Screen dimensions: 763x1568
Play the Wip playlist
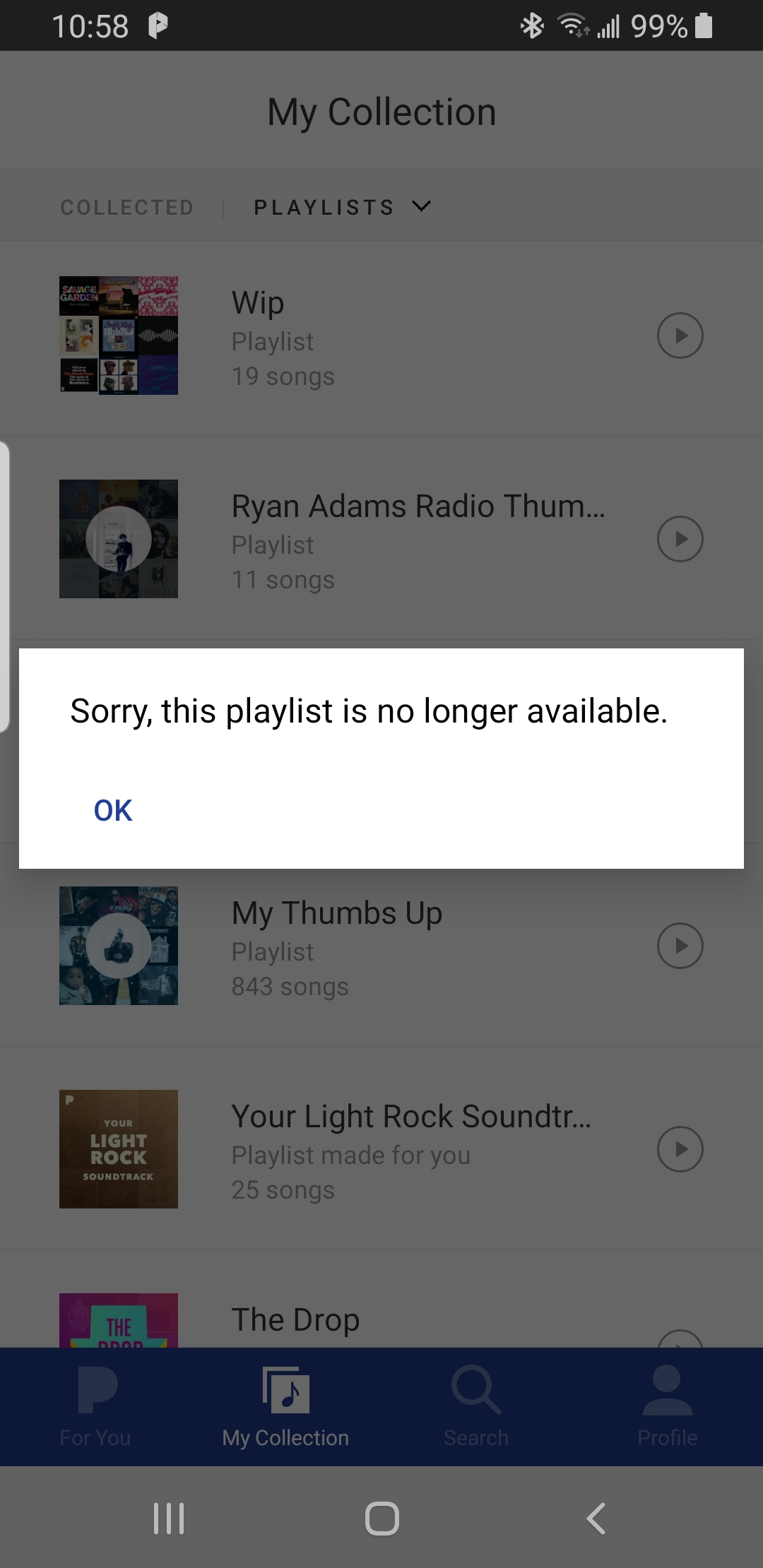coord(680,335)
